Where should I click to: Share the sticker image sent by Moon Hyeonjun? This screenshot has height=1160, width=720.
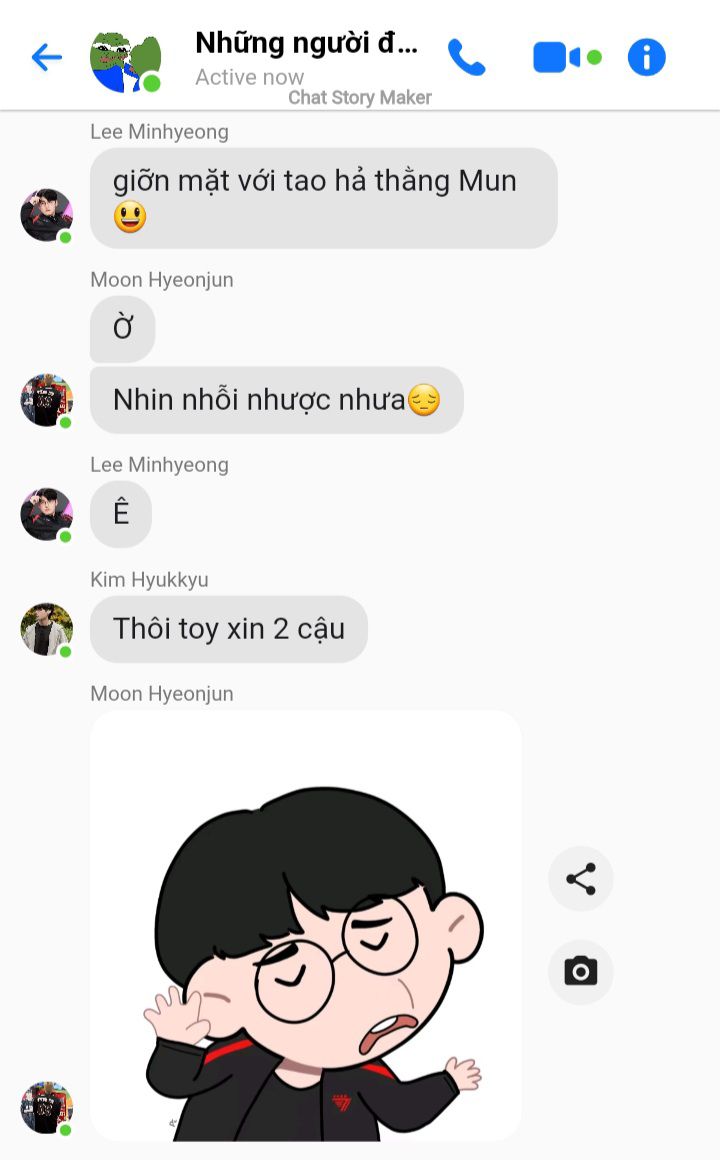point(581,879)
